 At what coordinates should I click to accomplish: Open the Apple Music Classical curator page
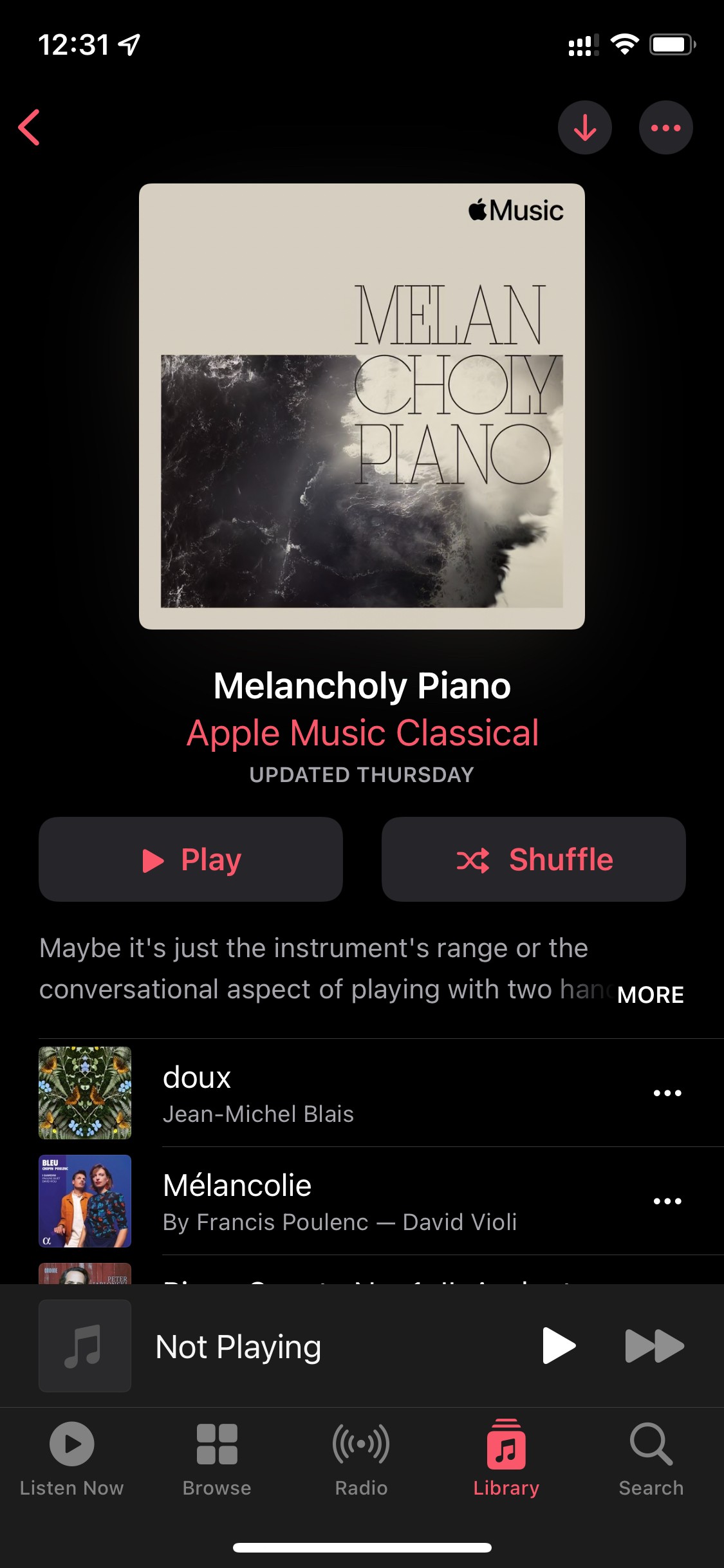pos(362,733)
